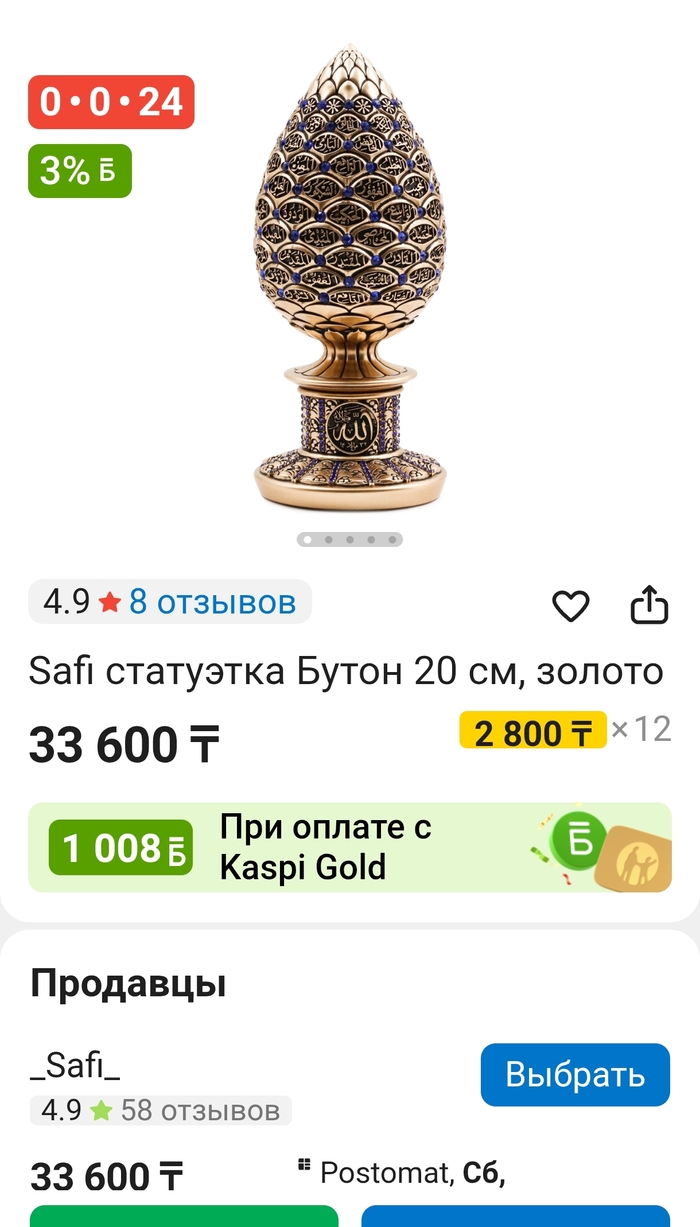Share this product
The width and height of the screenshot is (700, 1227).
pyautogui.click(x=649, y=605)
